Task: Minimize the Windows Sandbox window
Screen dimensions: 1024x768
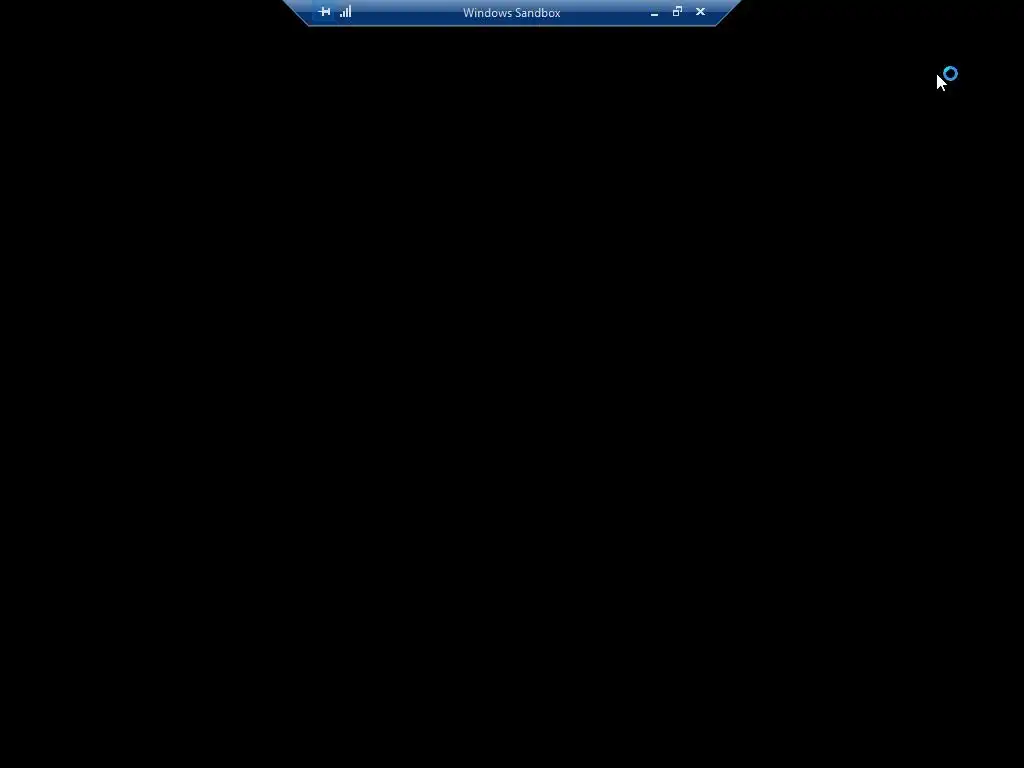Action: tap(654, 13)
